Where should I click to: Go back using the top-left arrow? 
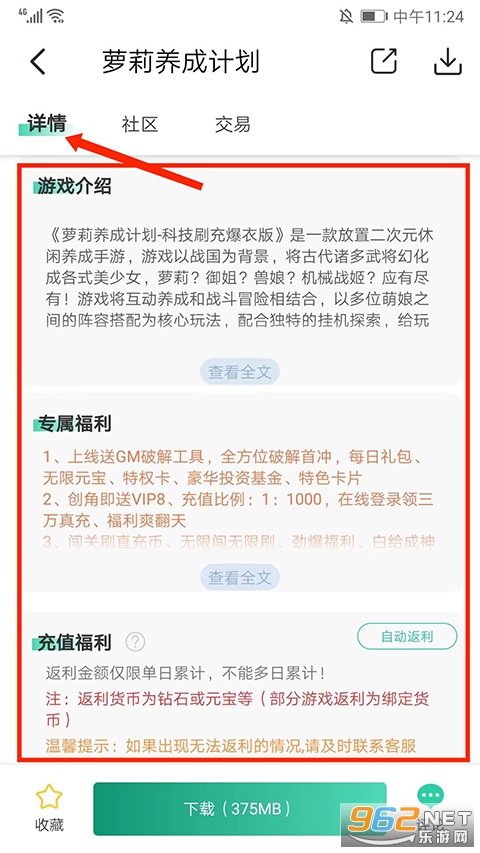(x=38, y=61)
